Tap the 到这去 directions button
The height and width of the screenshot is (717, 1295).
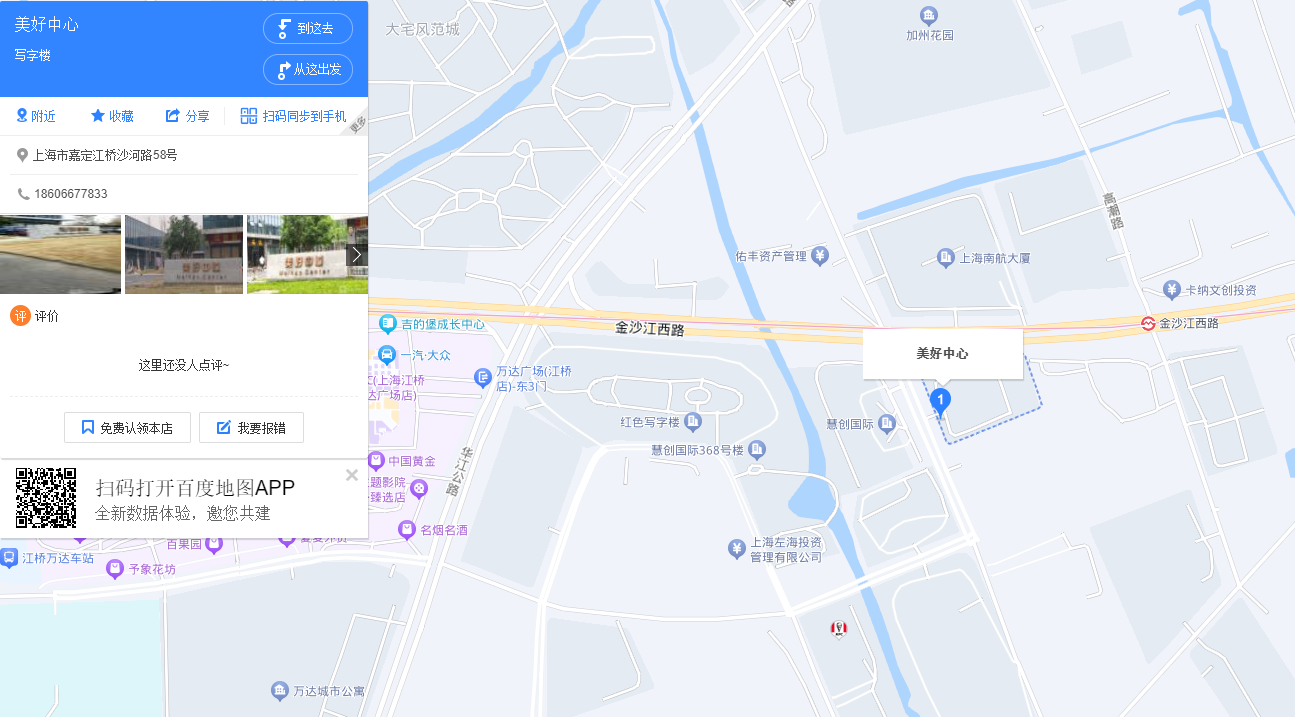308,28
